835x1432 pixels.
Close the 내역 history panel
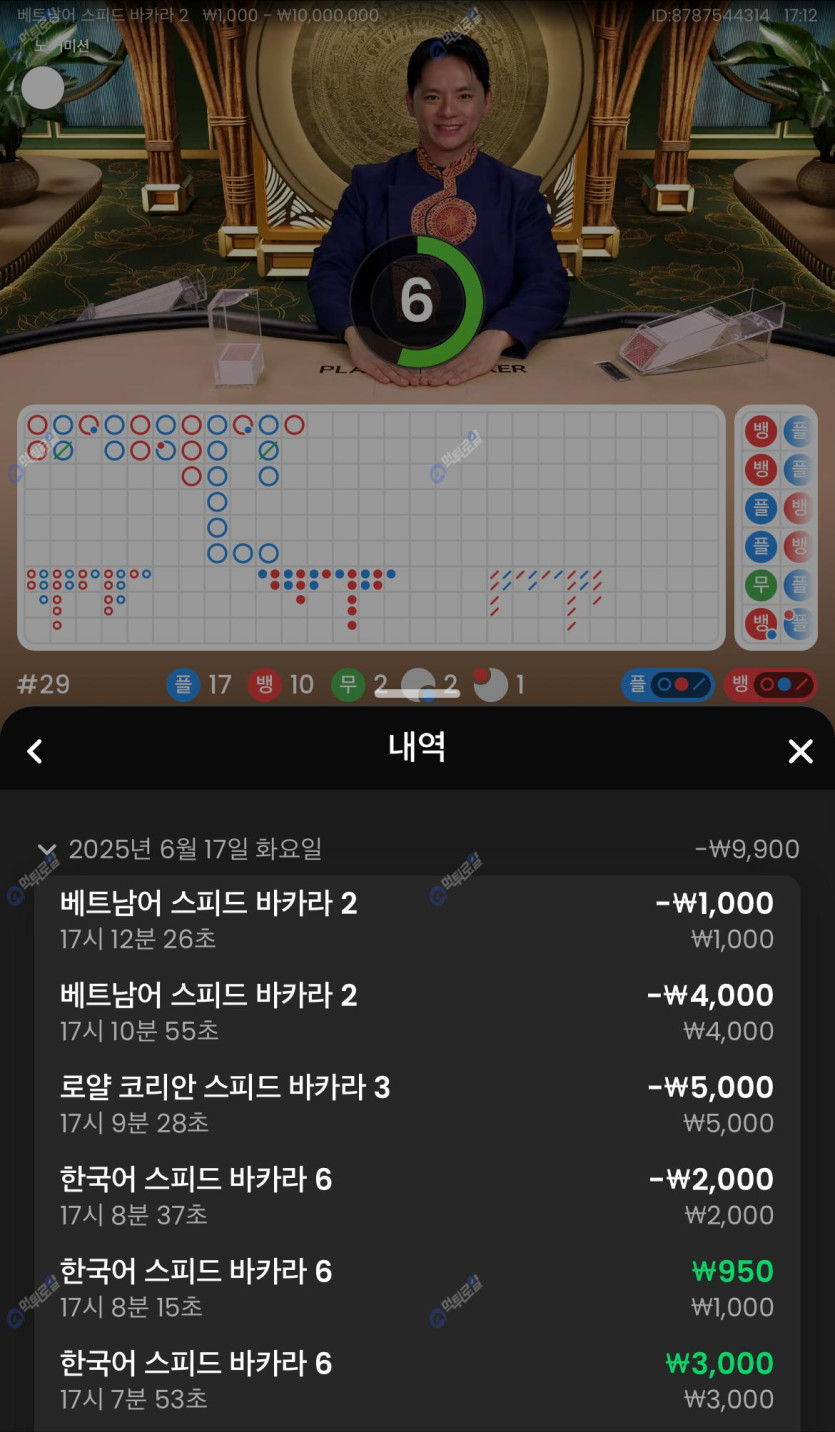click(x=800, y=751)
